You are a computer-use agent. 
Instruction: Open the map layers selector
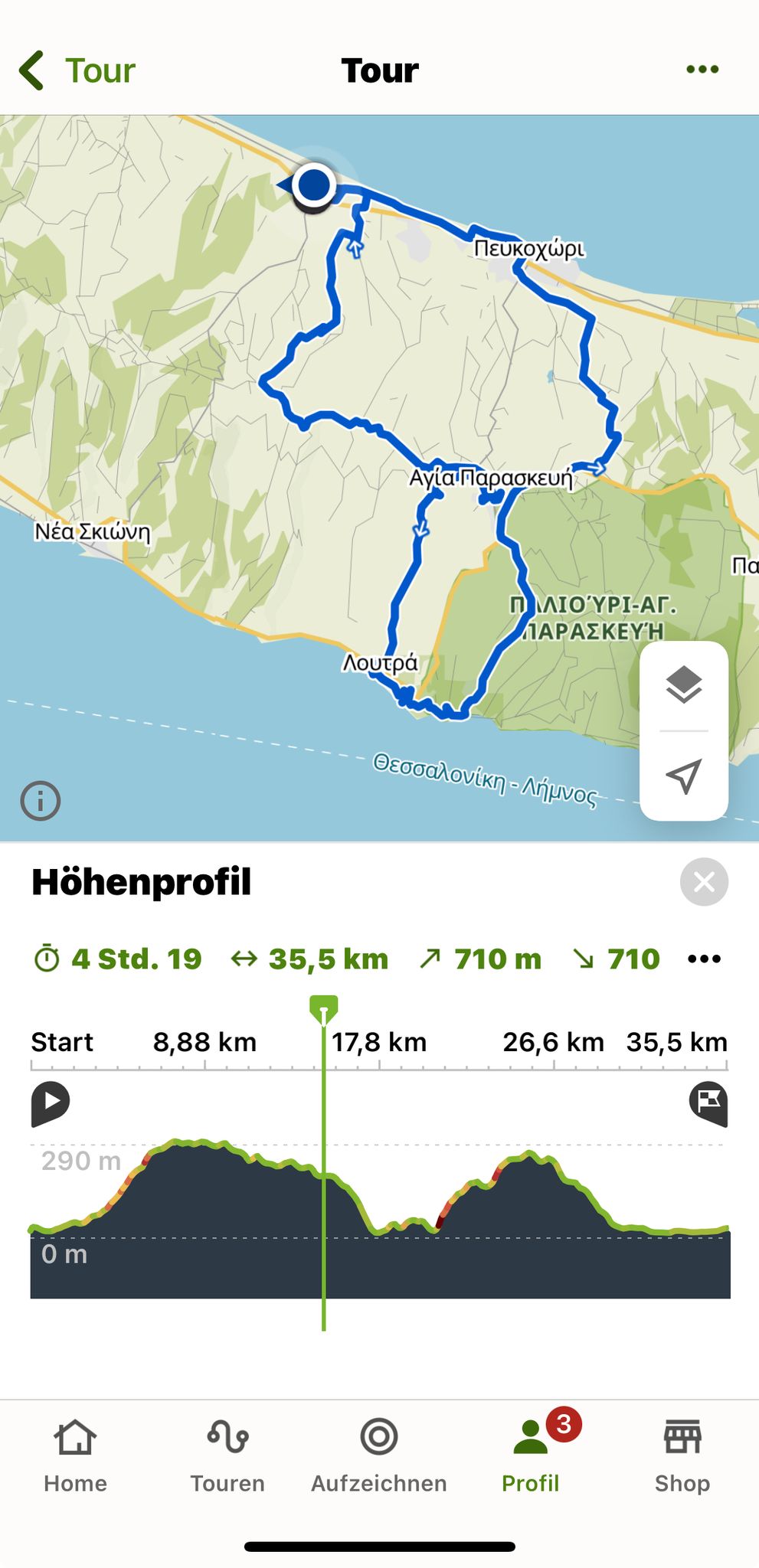[x=683, y=684]
